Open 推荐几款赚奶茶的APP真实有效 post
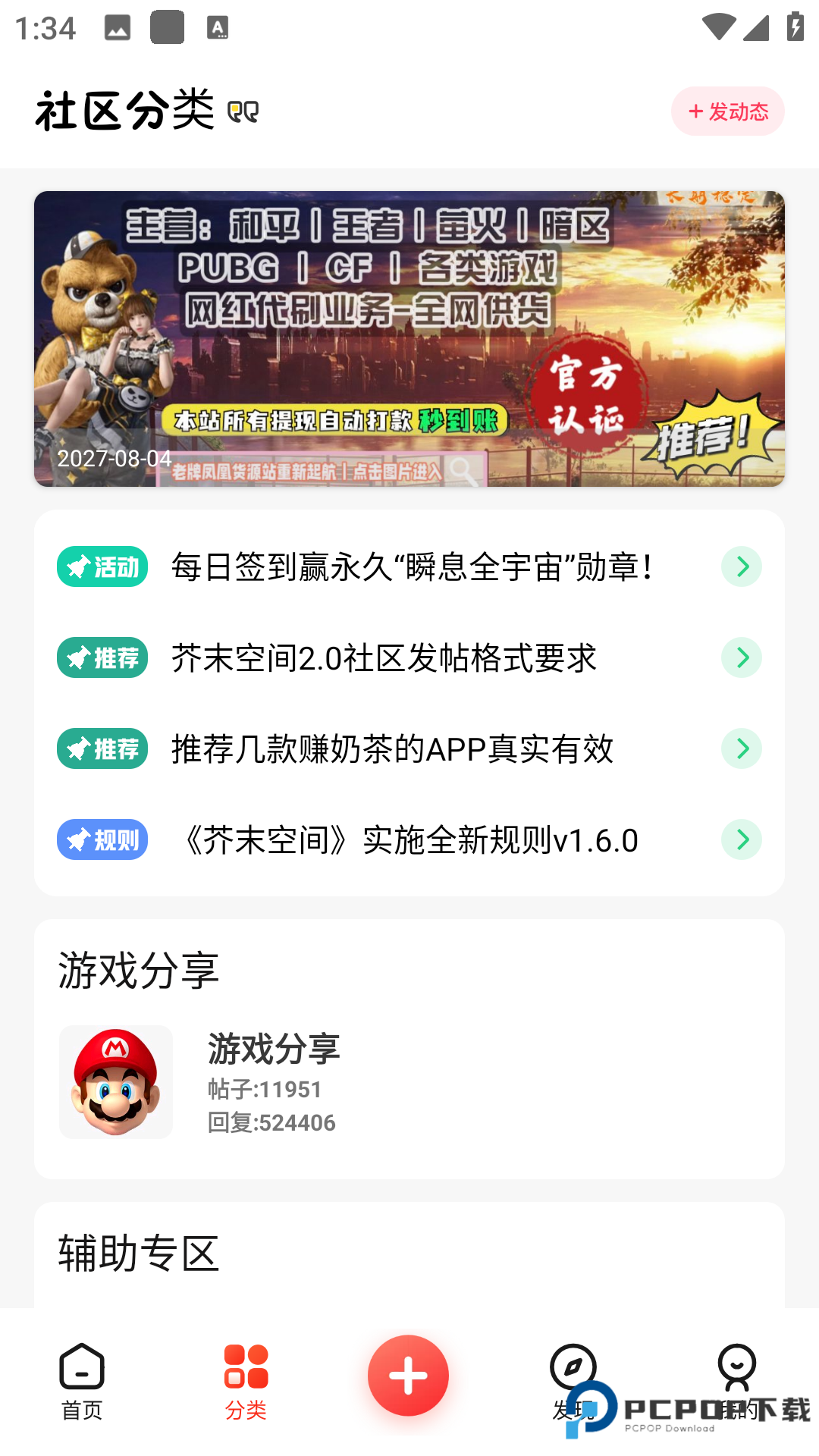Screen dimensions: 819x1456 pos(409,748)
